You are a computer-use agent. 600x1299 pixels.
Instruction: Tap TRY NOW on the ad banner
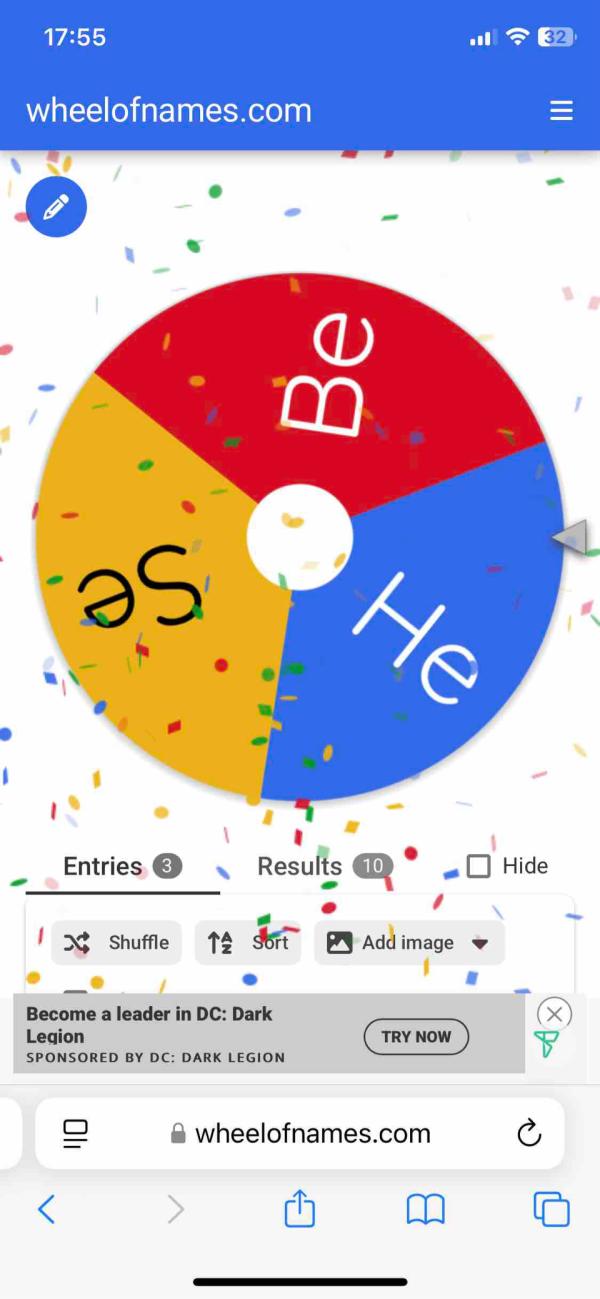(416, 1037)
